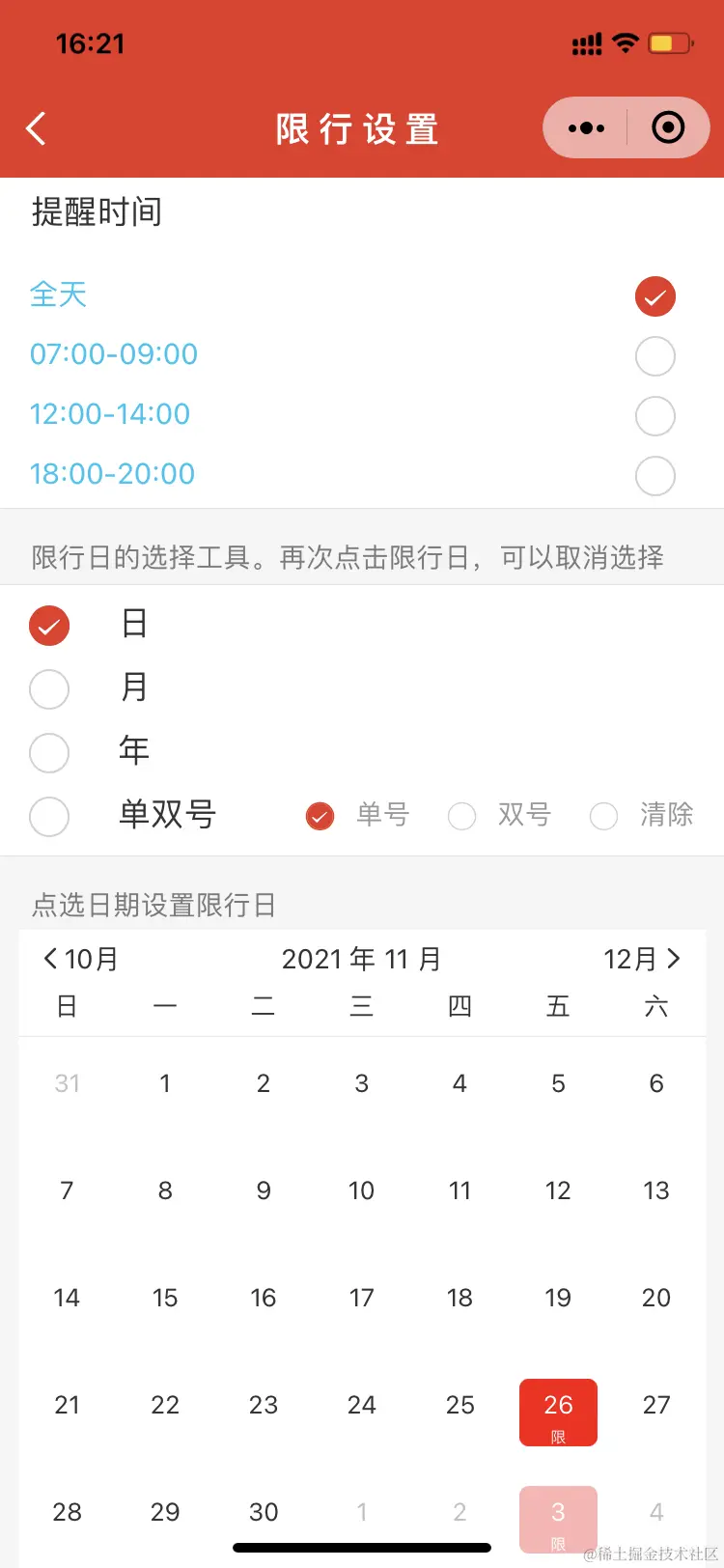724x1568 pixels.
Task: Choose the 双号 option
Action: tap(462, 816)
